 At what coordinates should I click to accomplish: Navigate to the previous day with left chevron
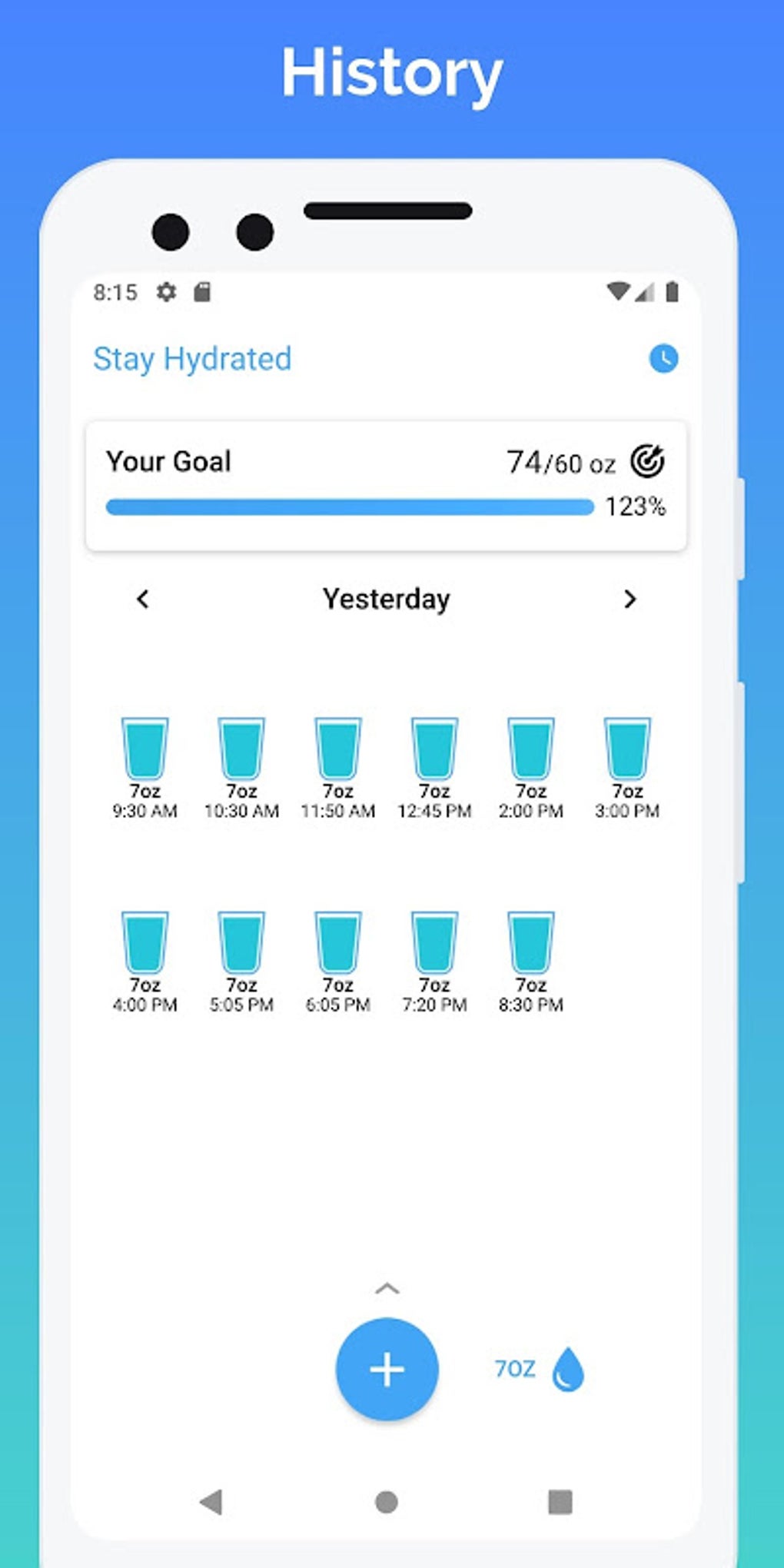tap(142, 600)
